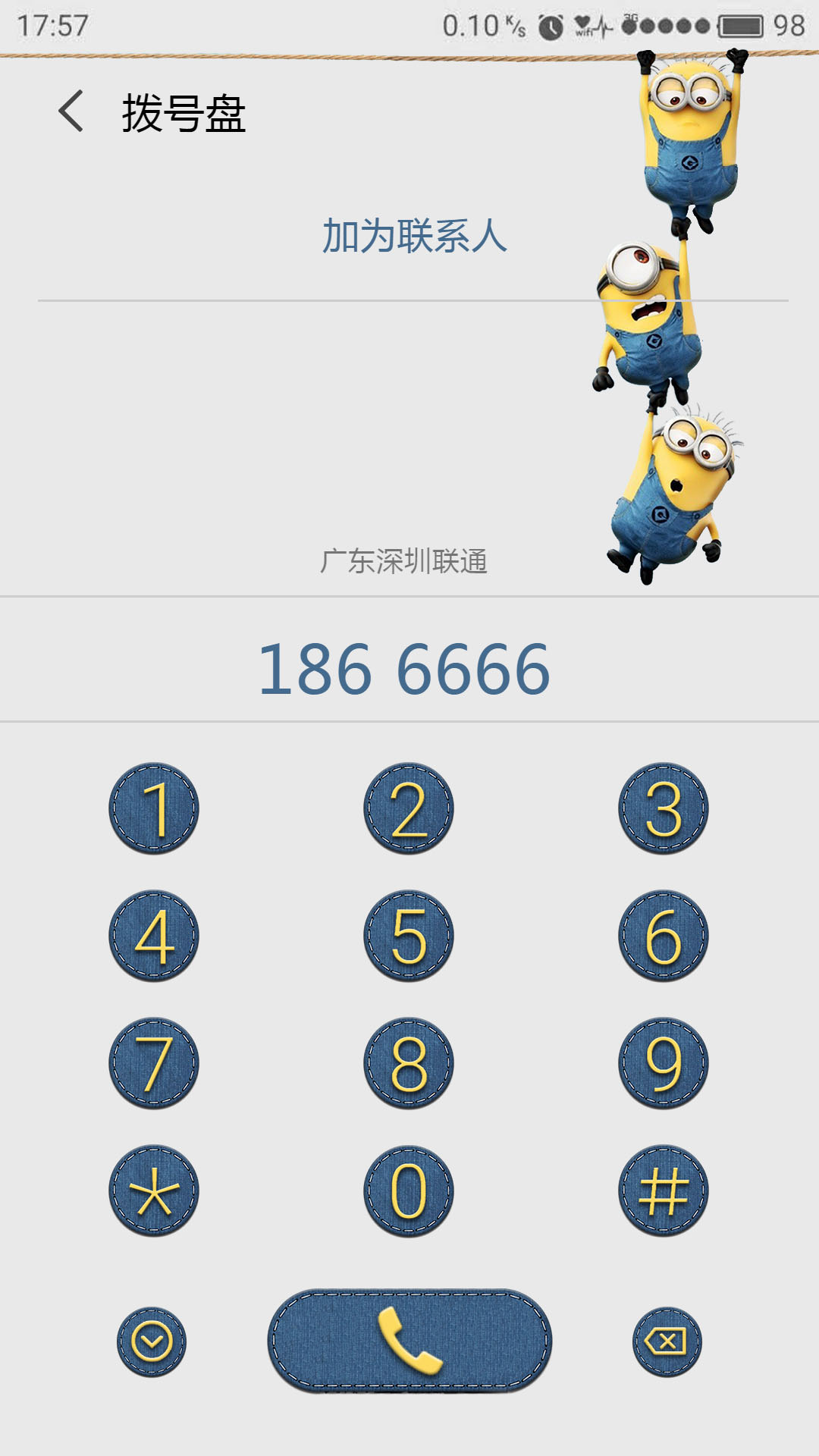Select number 4 on the dial pad
819x1456 pixels.
click(154, 936)
